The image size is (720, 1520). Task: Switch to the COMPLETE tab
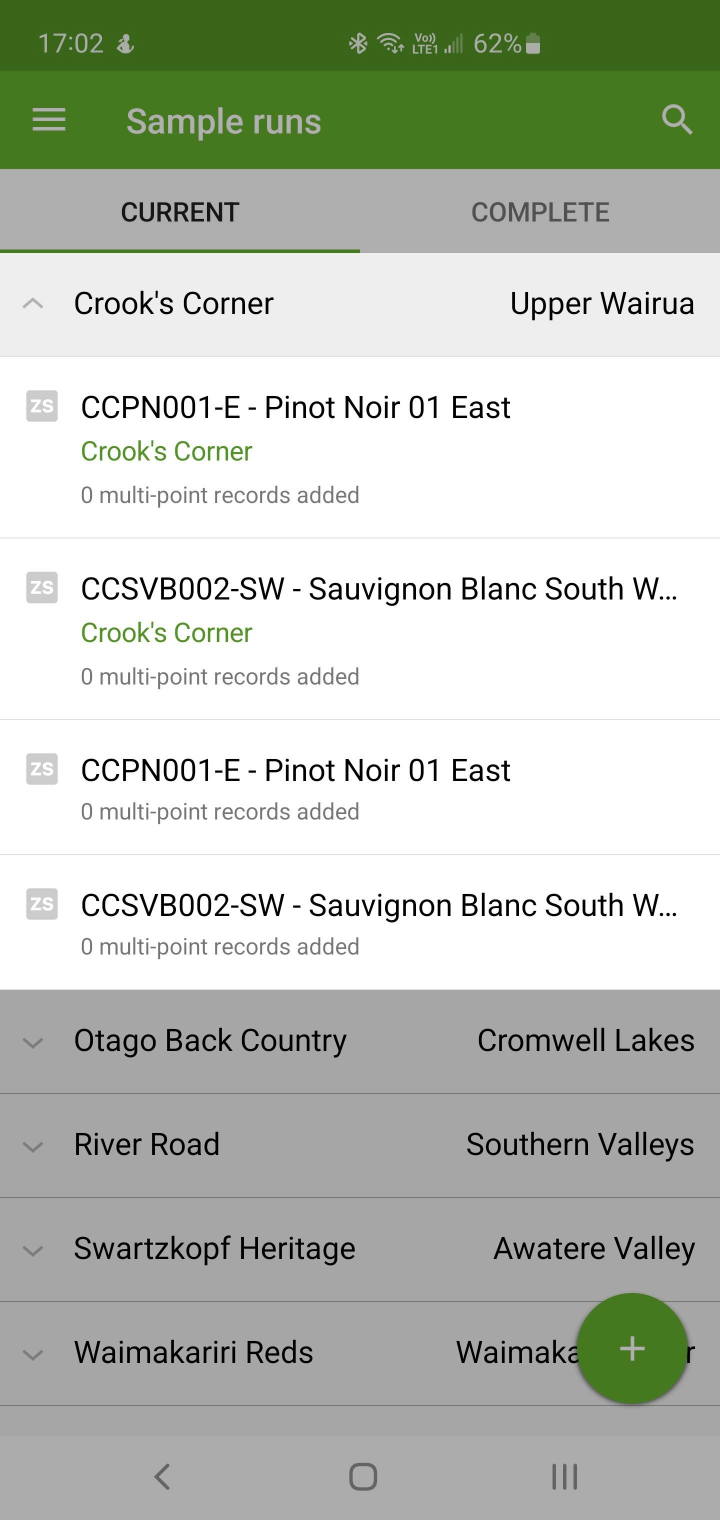tap(540, 212)
